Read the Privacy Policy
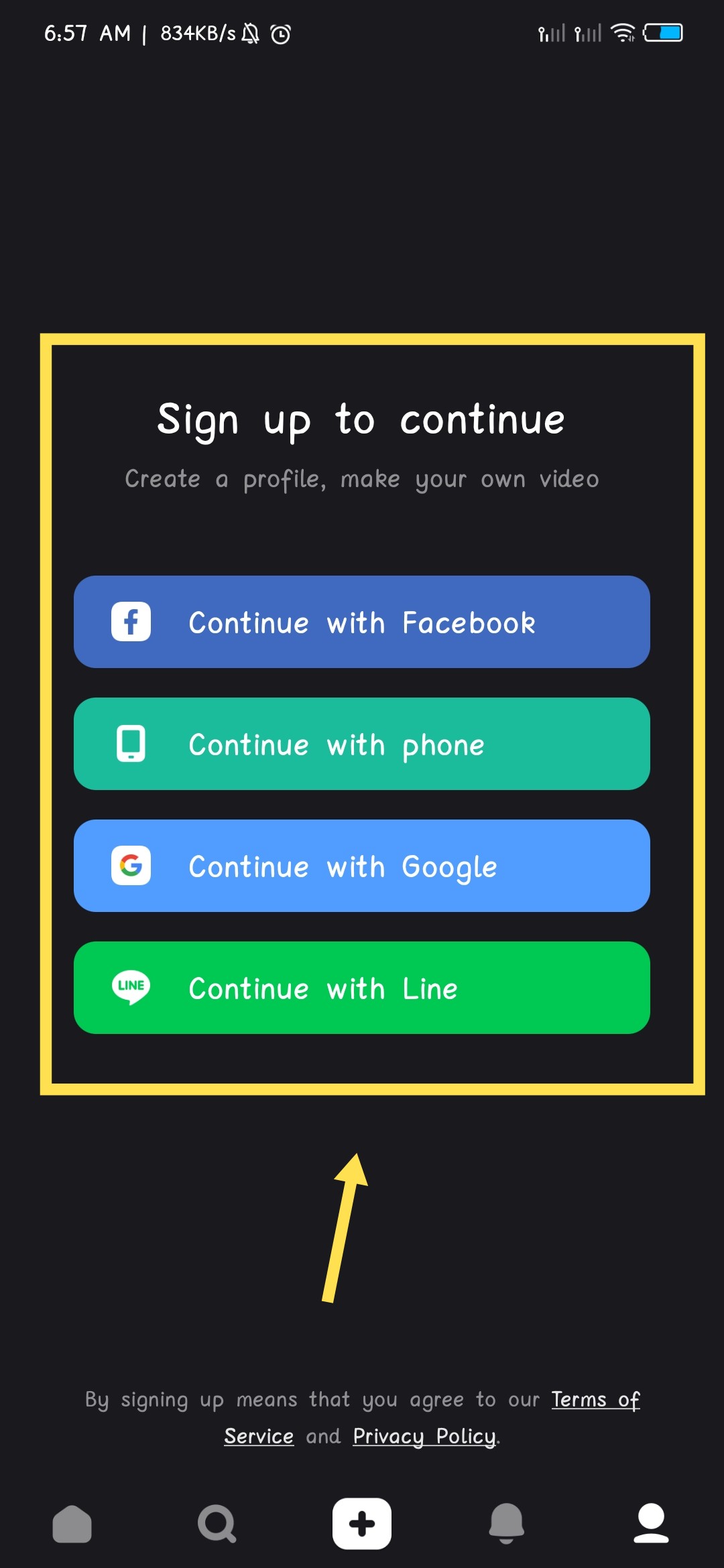This screenshot has width=724, height=1568. (x=424, y=1436)
